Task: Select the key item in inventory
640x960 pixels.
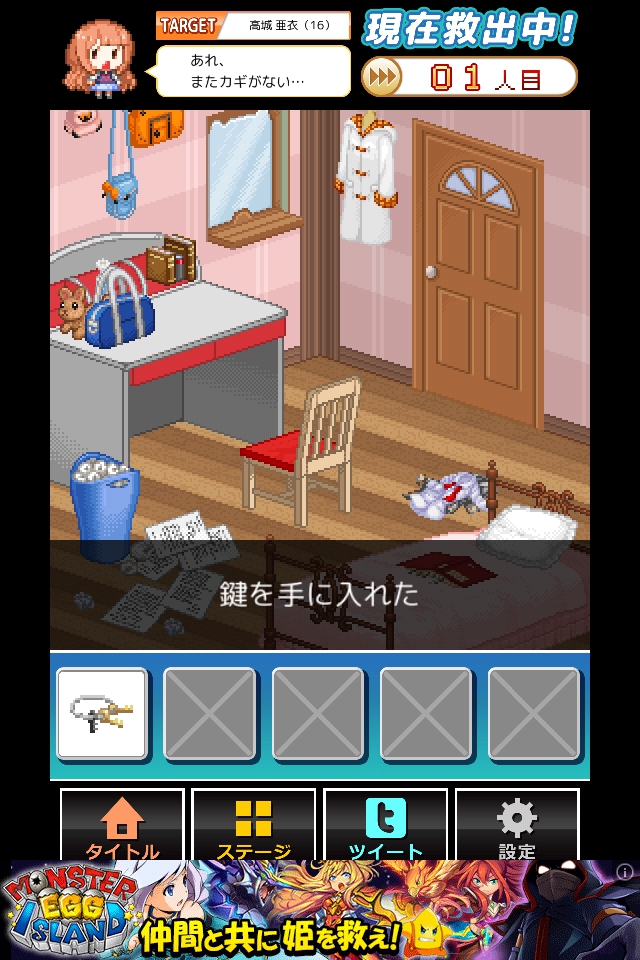Action: click(102, 714)
